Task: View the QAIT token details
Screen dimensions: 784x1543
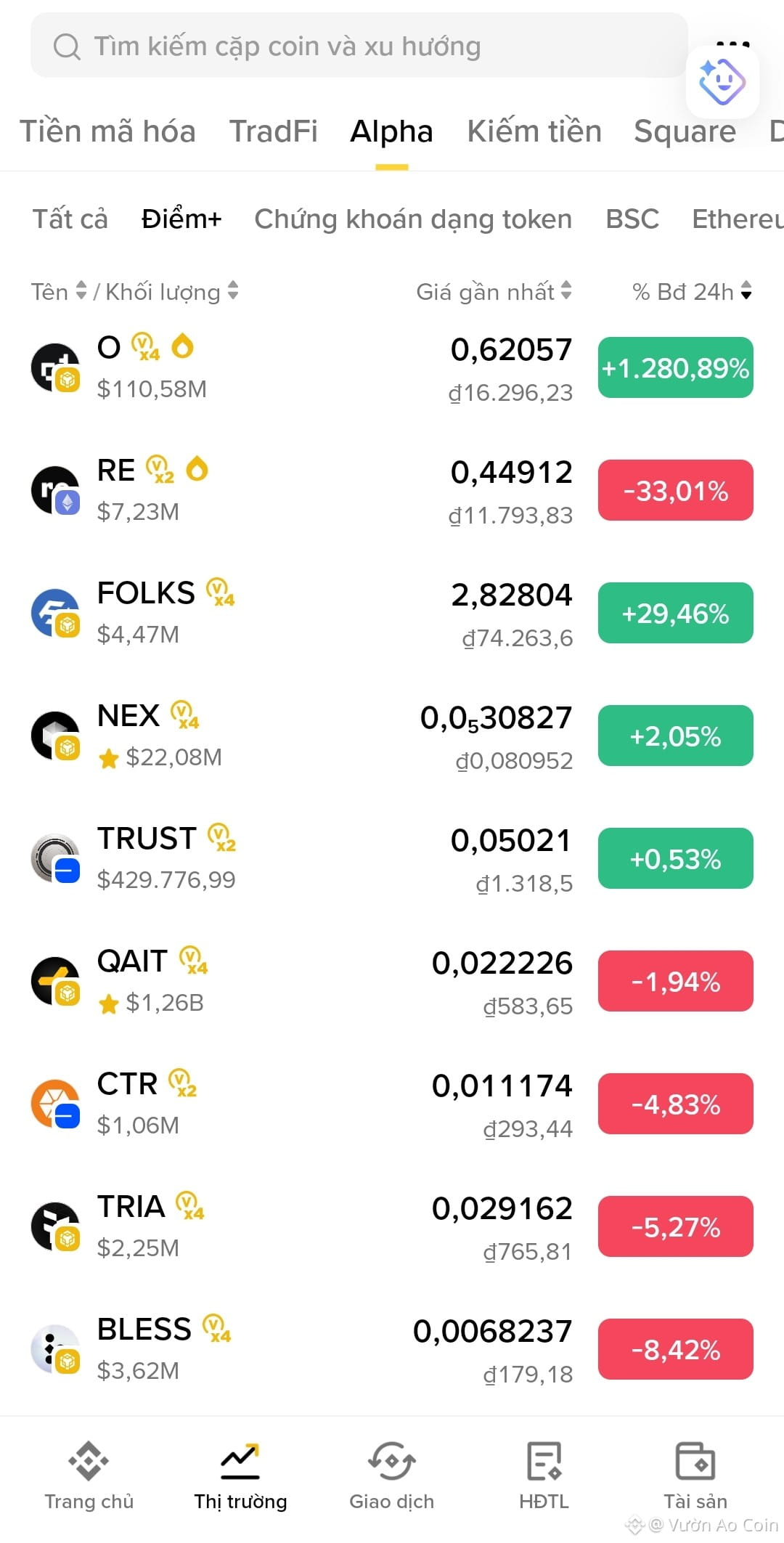Action: click(392, 982)
